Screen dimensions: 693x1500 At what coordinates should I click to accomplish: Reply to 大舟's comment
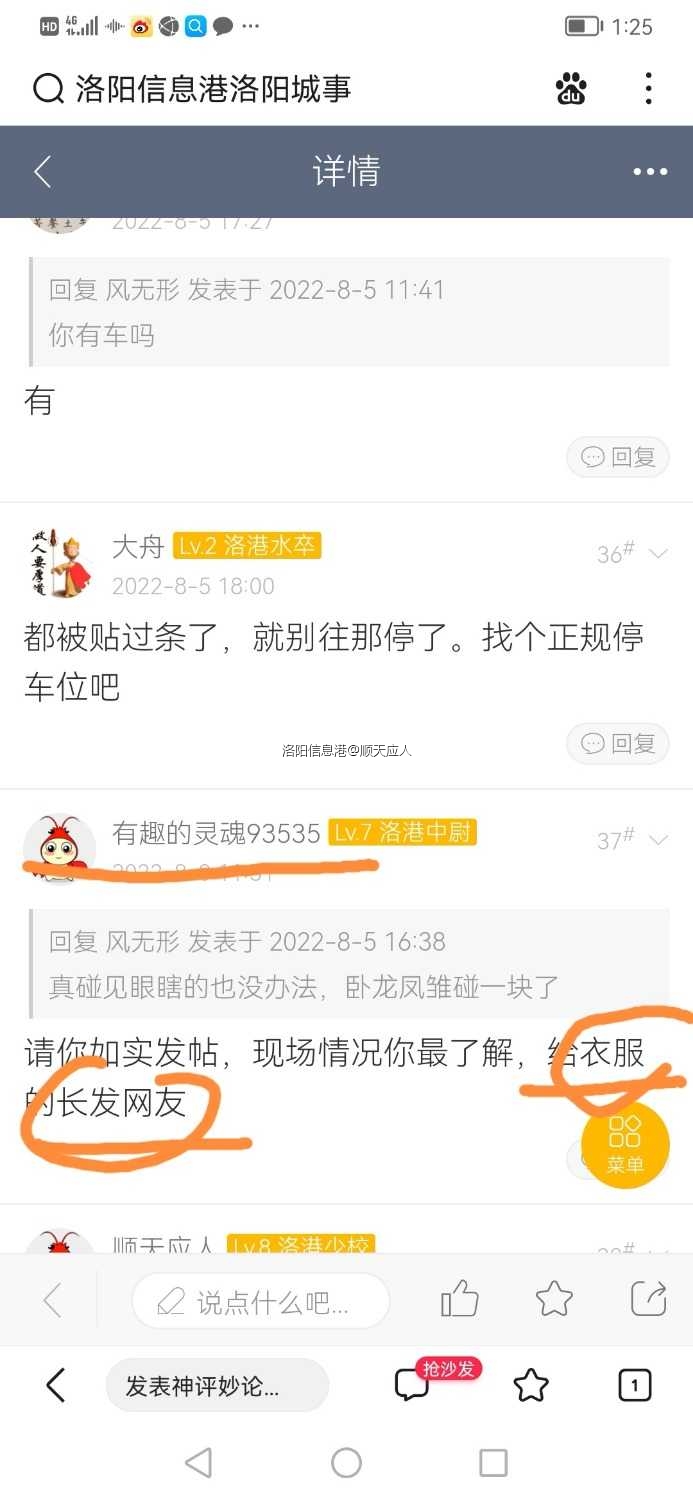click(x=618, y=743)
